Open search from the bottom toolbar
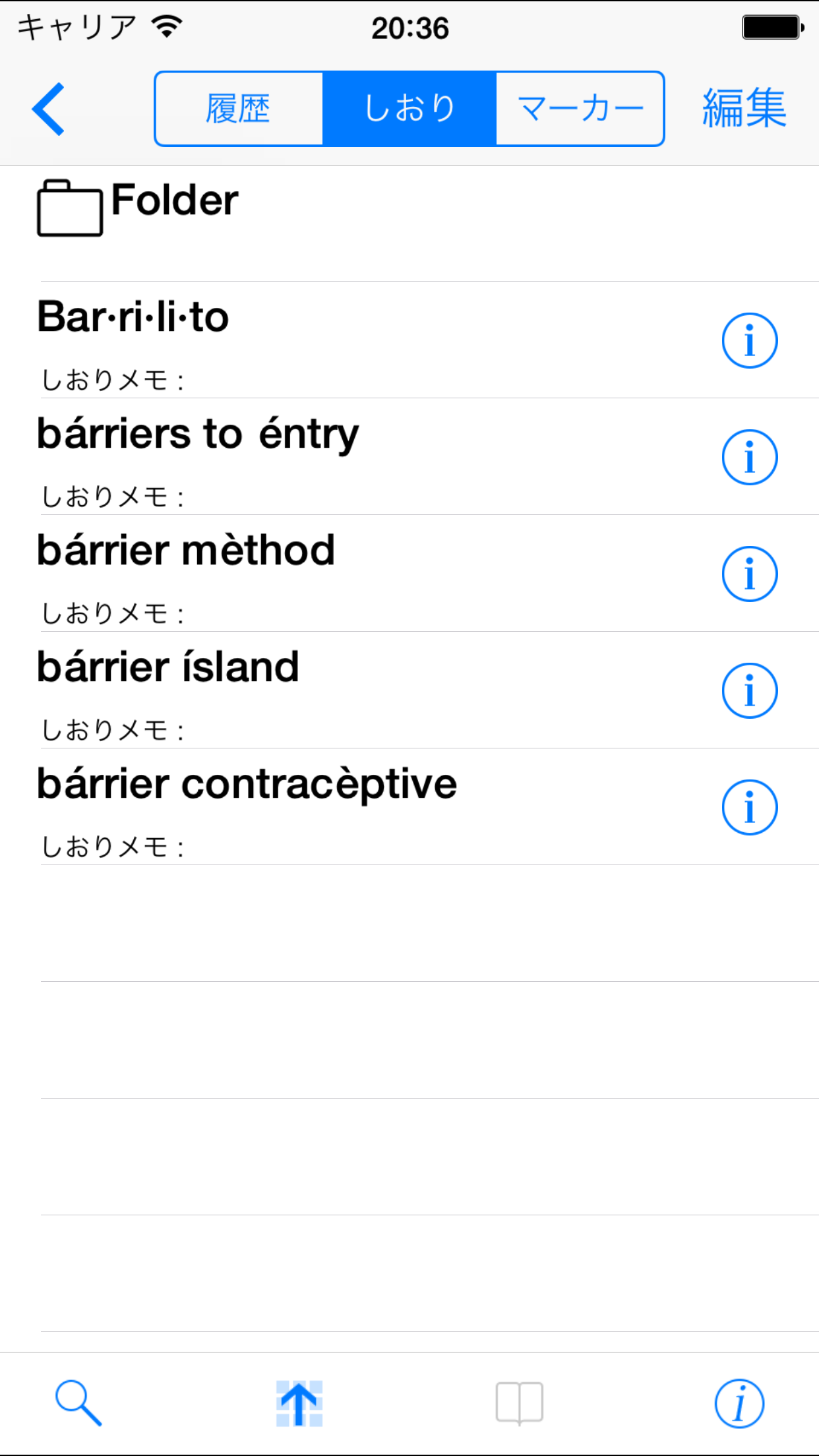 78,1403
